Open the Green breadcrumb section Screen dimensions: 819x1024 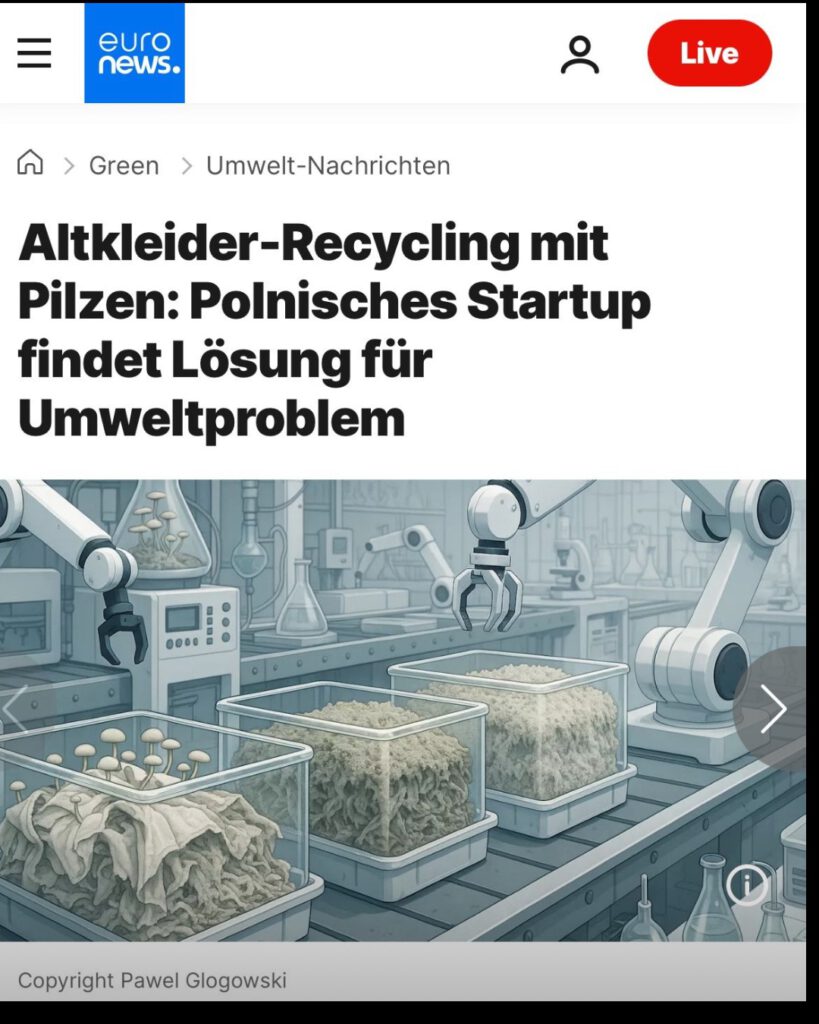tap(124, 165)
